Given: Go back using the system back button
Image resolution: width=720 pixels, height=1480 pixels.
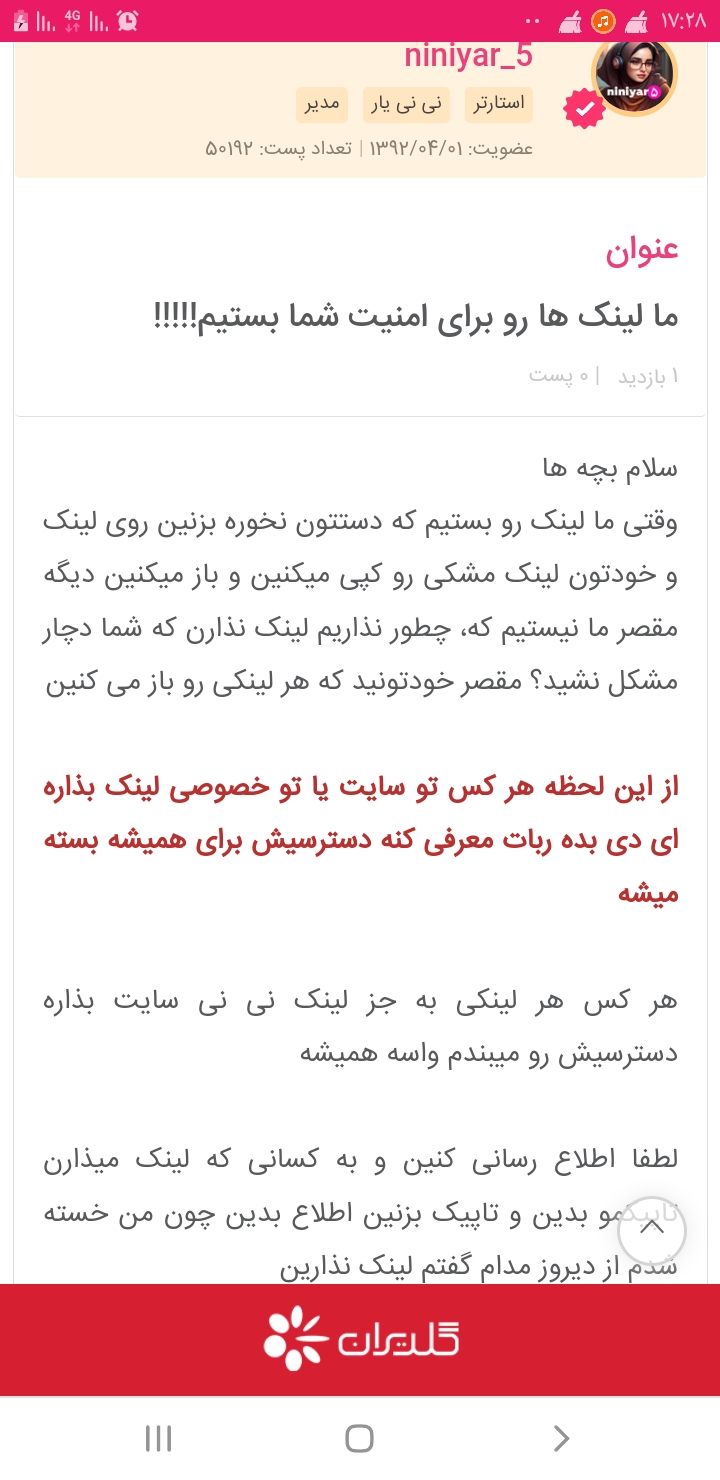Looking at the screenshot, I should coord(561,1439).
